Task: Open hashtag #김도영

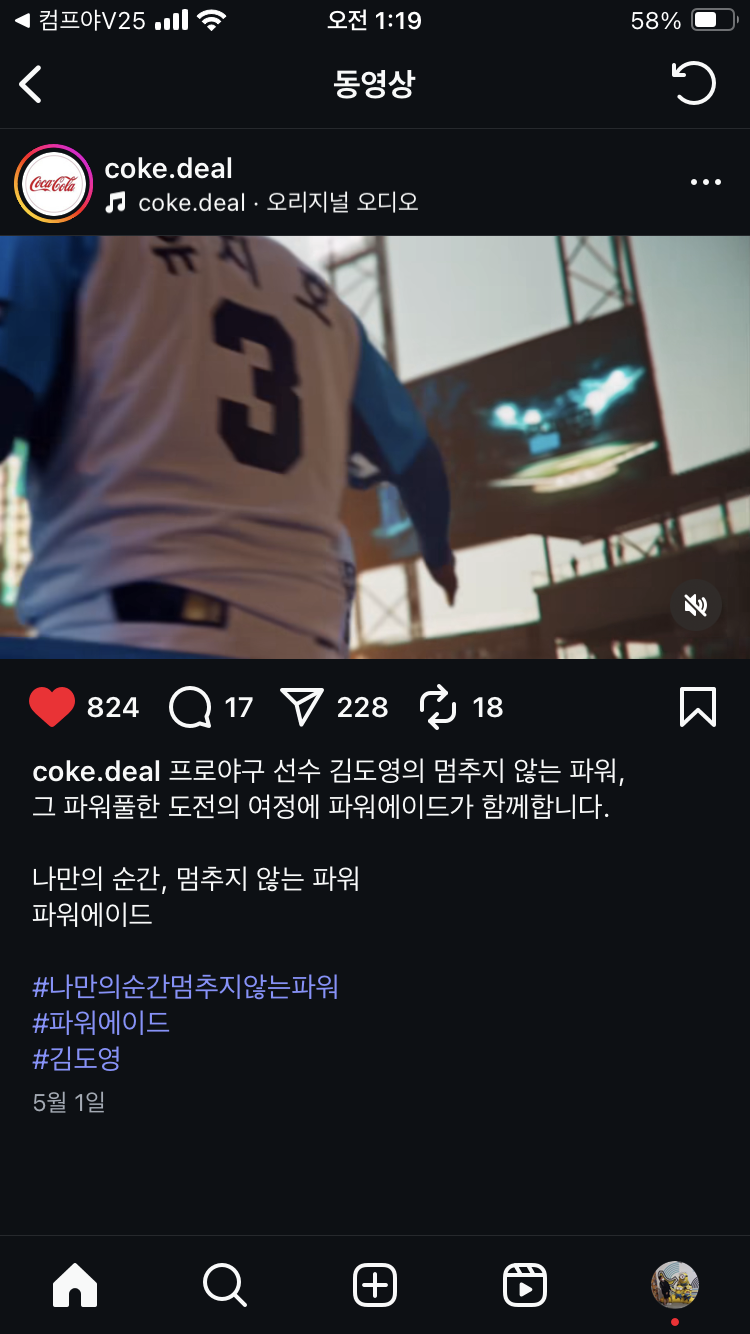Action: [77, 1059]
